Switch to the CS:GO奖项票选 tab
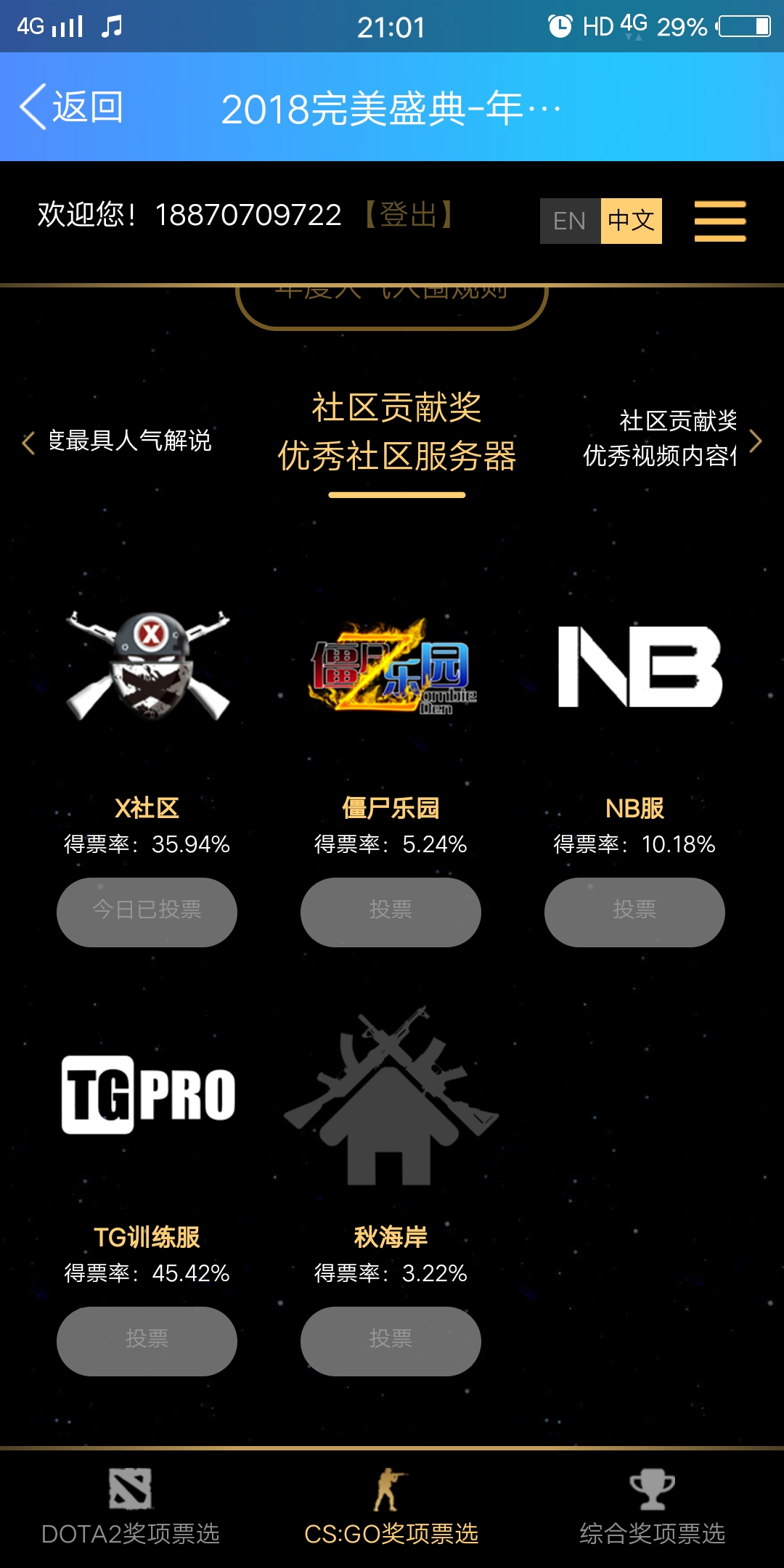Viewport: 784px width, 1568px height. pos(391,1528)
